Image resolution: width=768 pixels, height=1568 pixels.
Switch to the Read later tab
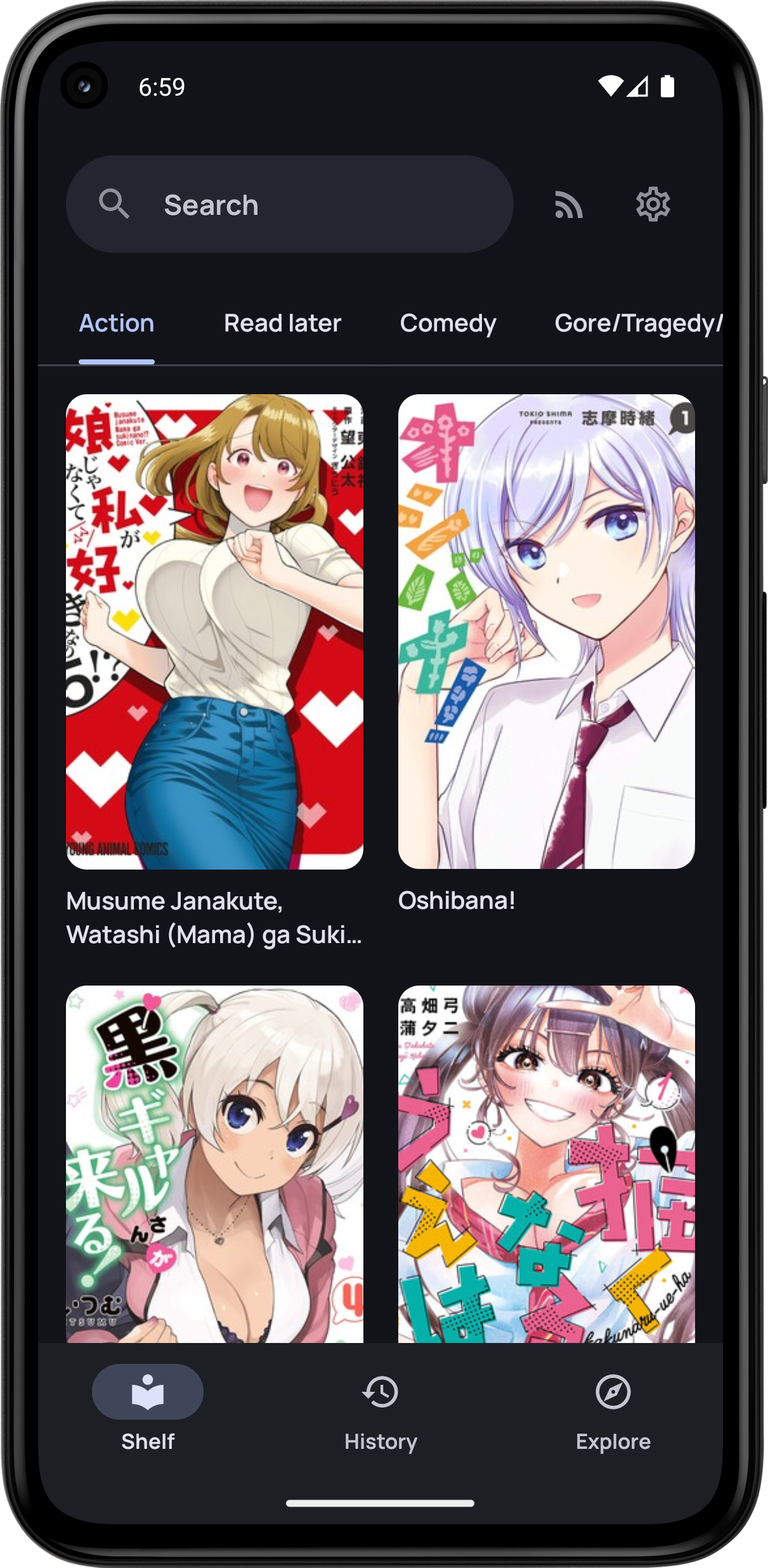click(x=282, y=324)
